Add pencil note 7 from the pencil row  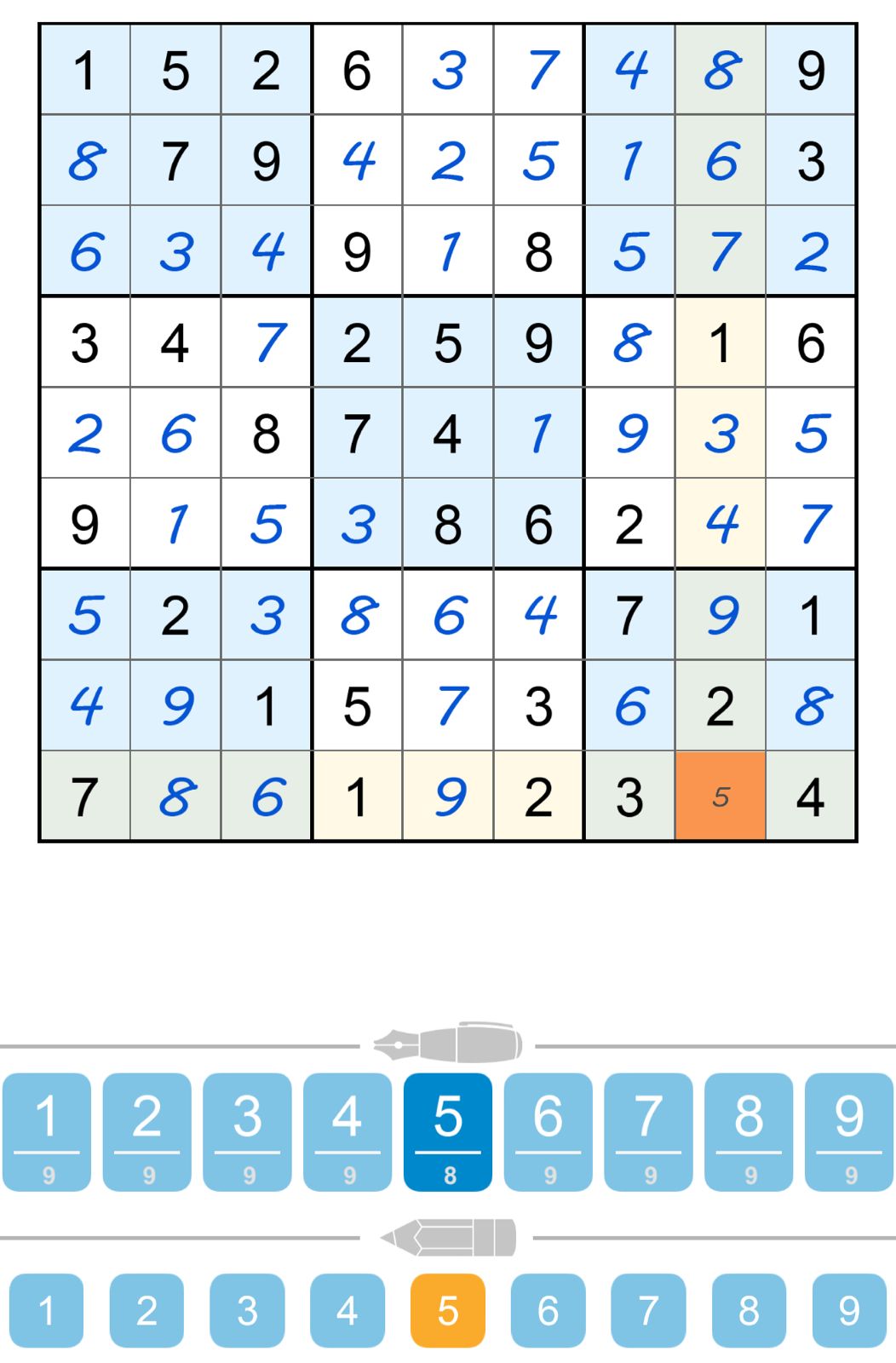click(649, 1310)
